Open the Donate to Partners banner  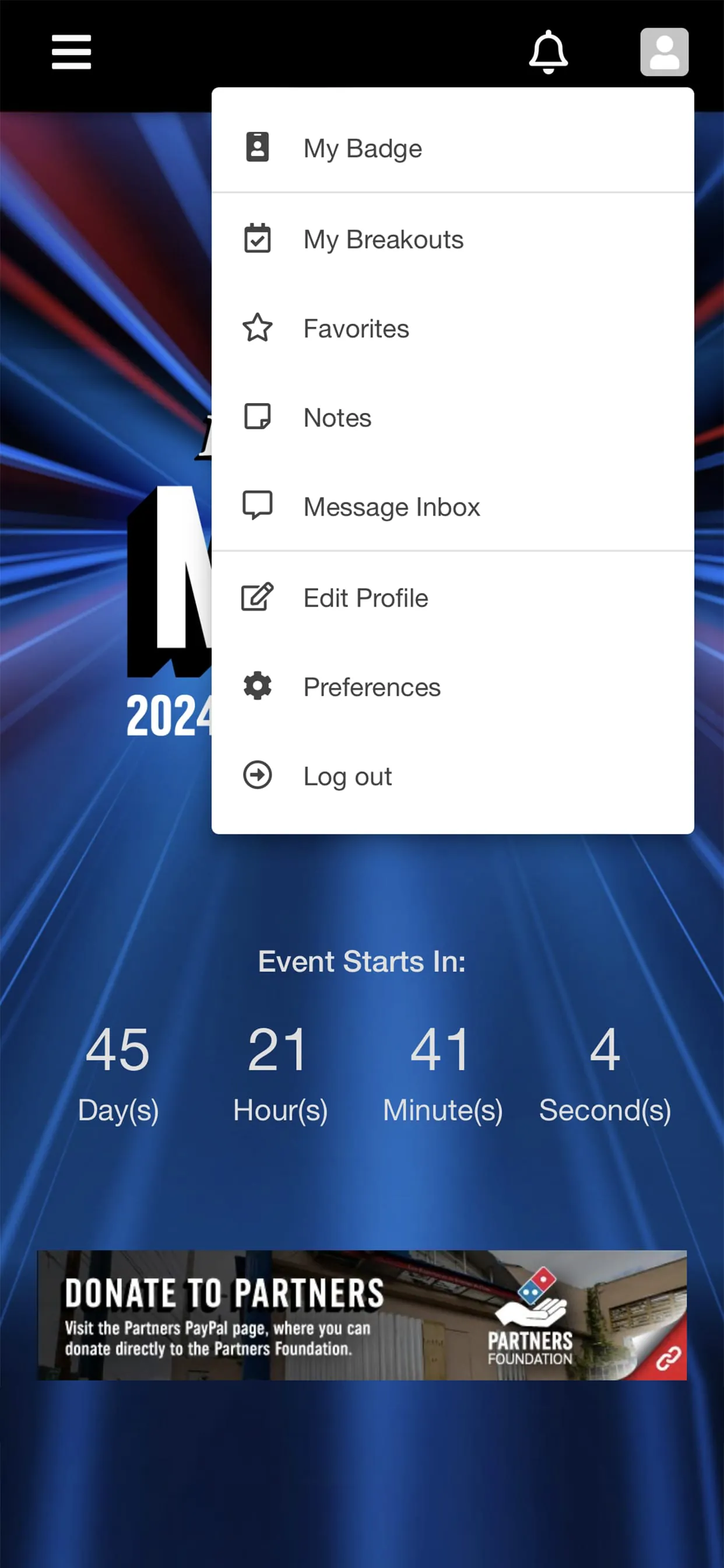(x=362, y=1315)
